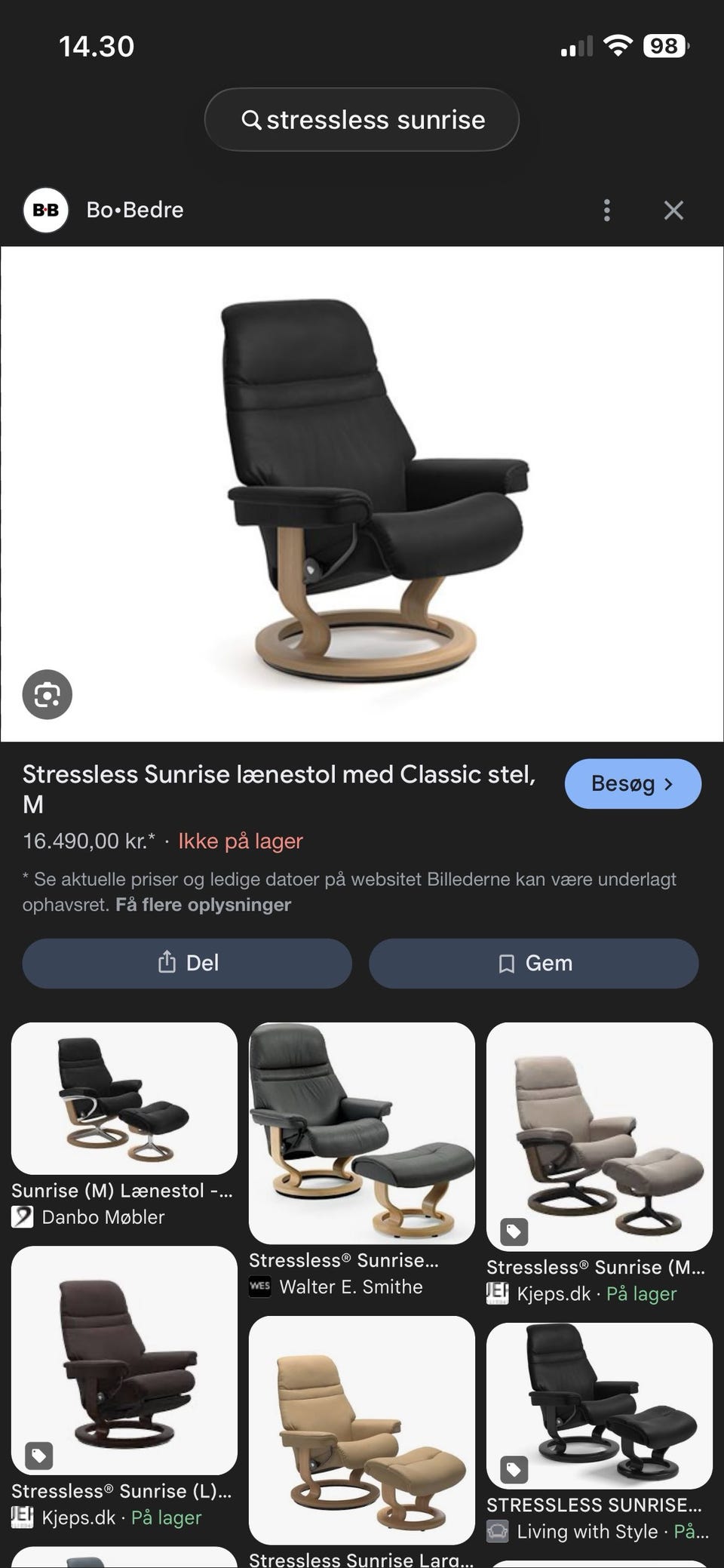
Task: Close the Bo•Bedre result panel
Action: click(673, 210)
